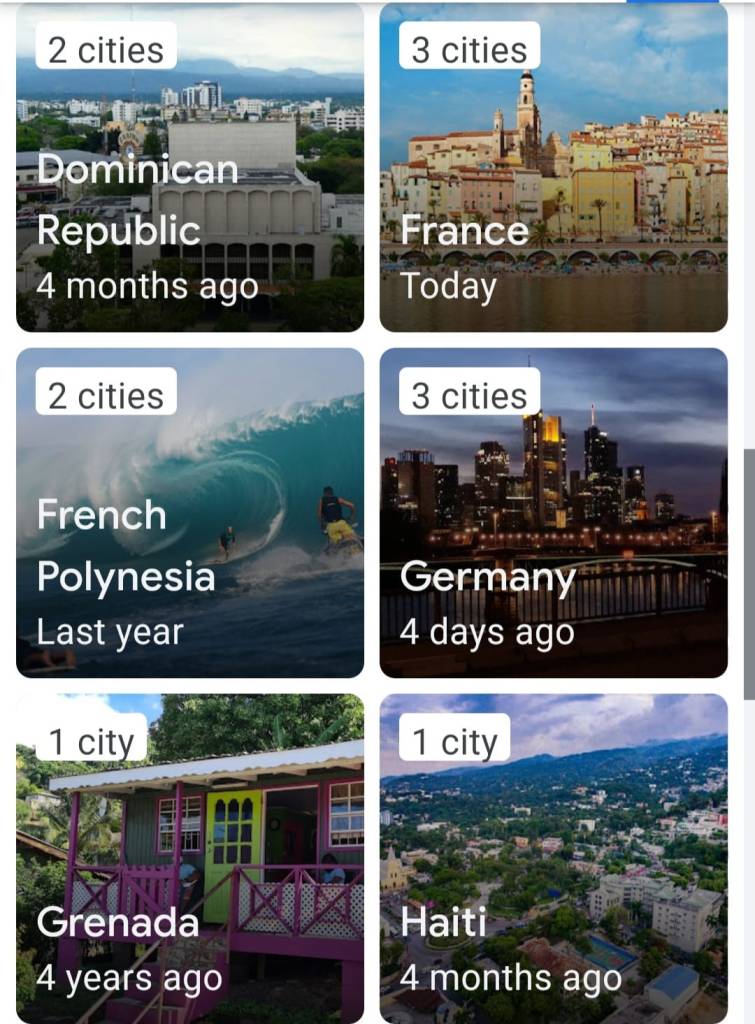
Task: View the Haiti tile
Action: pos(553,858)
